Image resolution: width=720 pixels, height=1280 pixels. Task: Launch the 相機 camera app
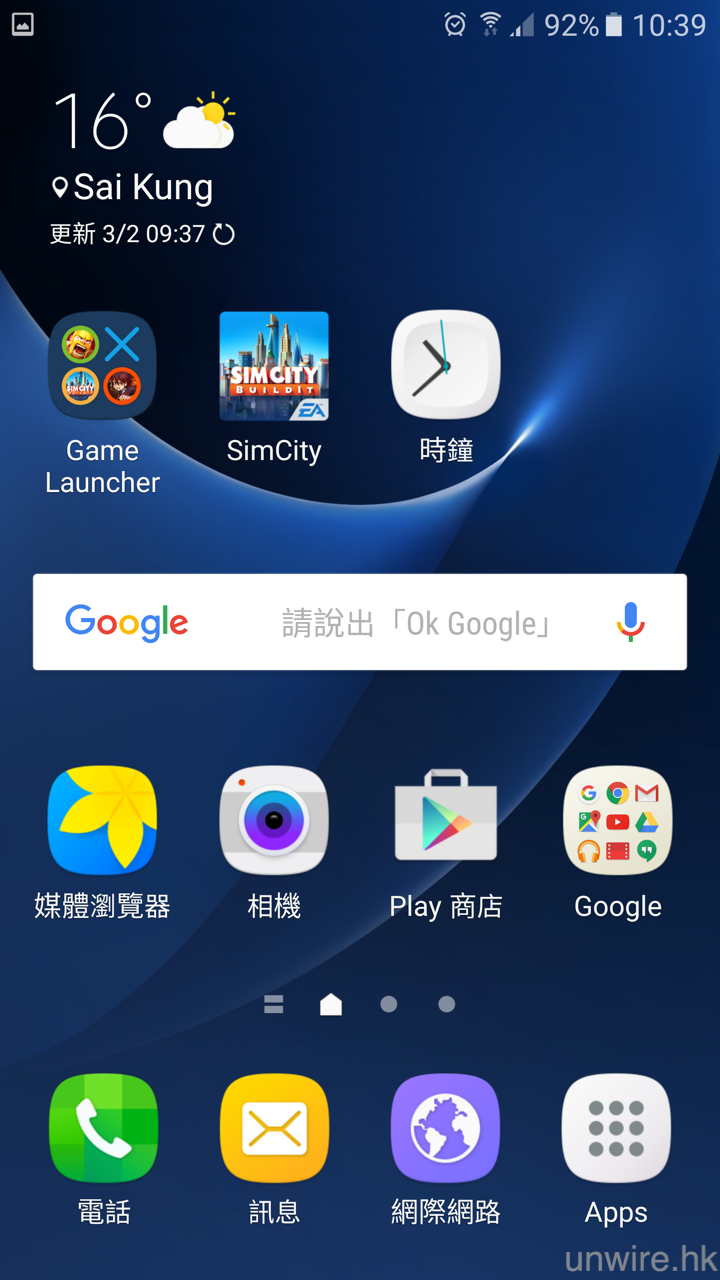click(x=274, y=821)
